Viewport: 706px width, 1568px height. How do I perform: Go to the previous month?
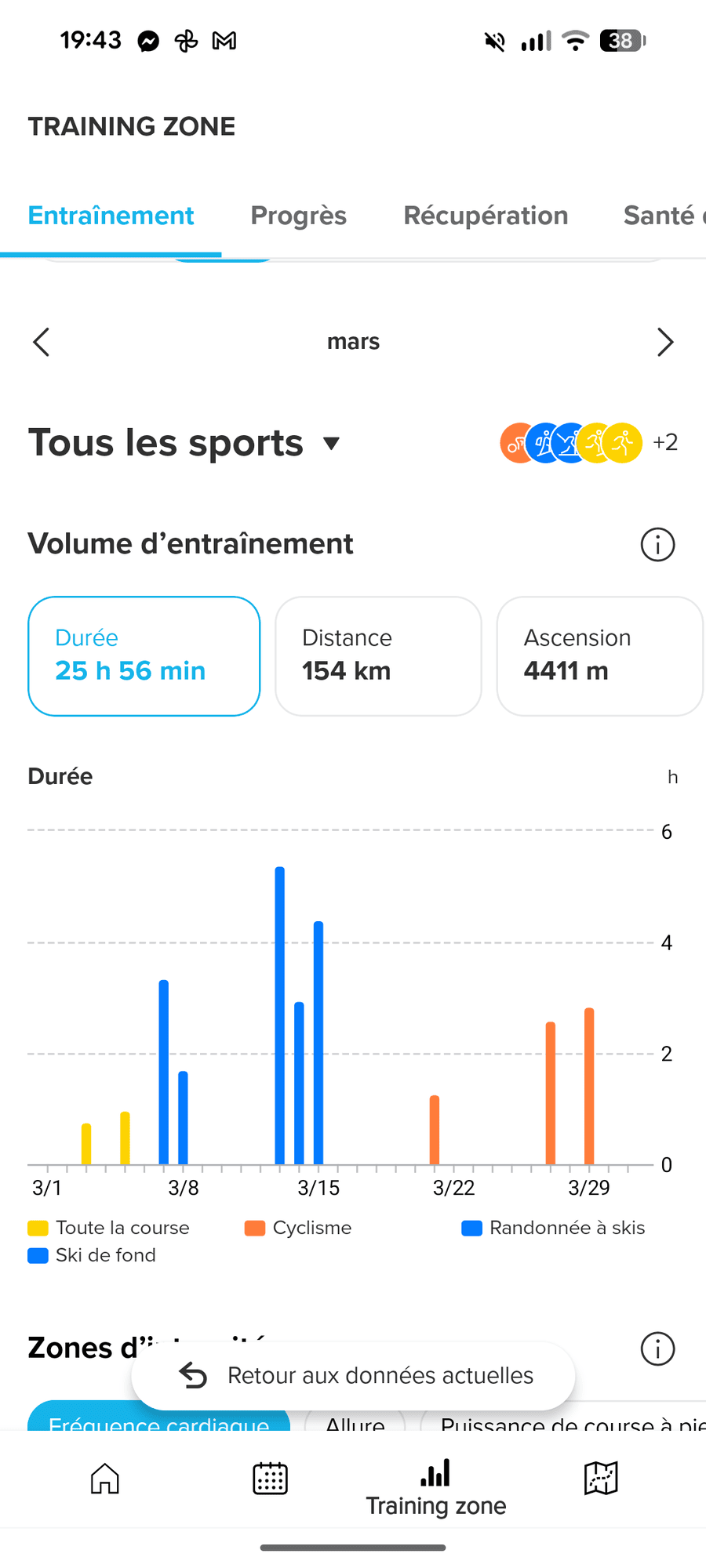(x=42, y=342)
